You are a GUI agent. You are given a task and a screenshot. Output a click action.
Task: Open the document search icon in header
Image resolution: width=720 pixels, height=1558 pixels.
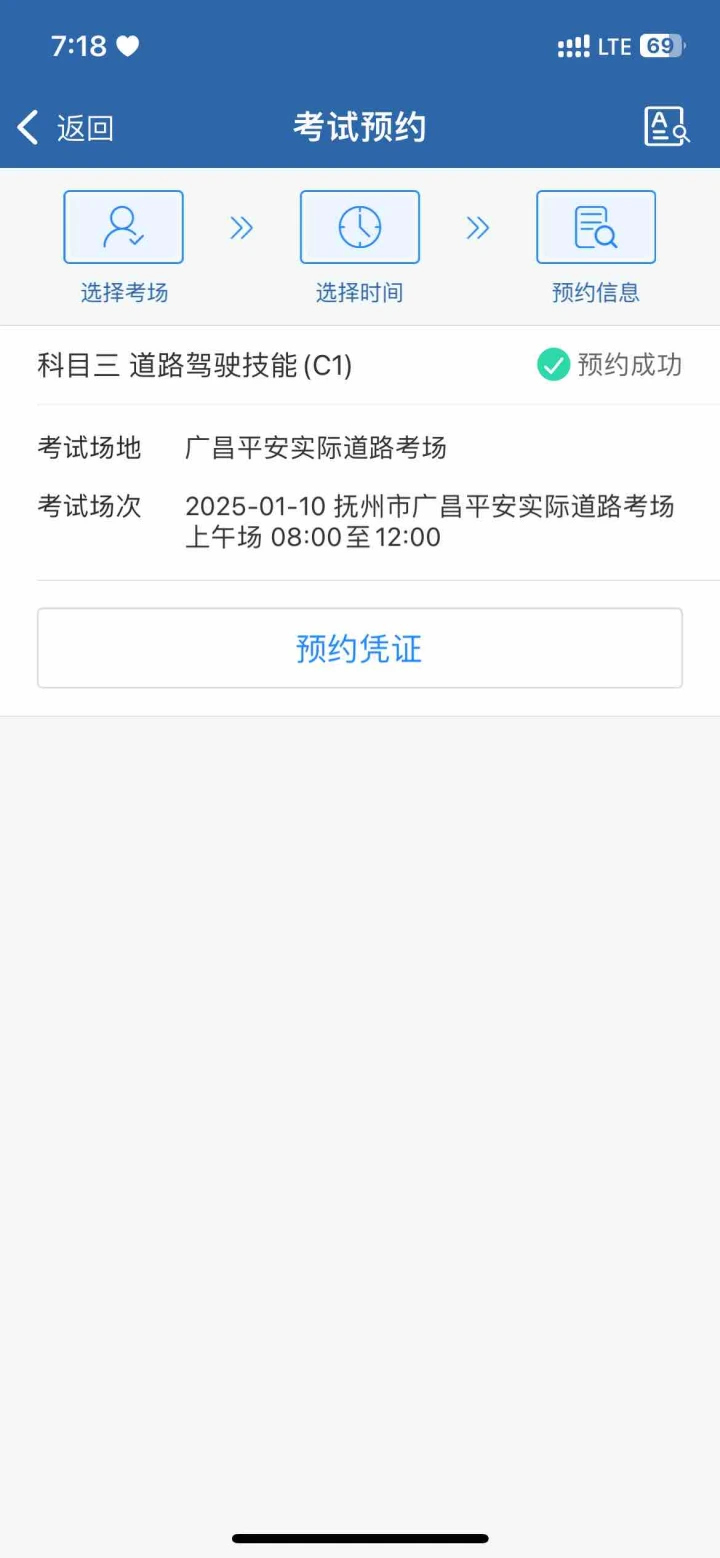[x=666, y=127]
